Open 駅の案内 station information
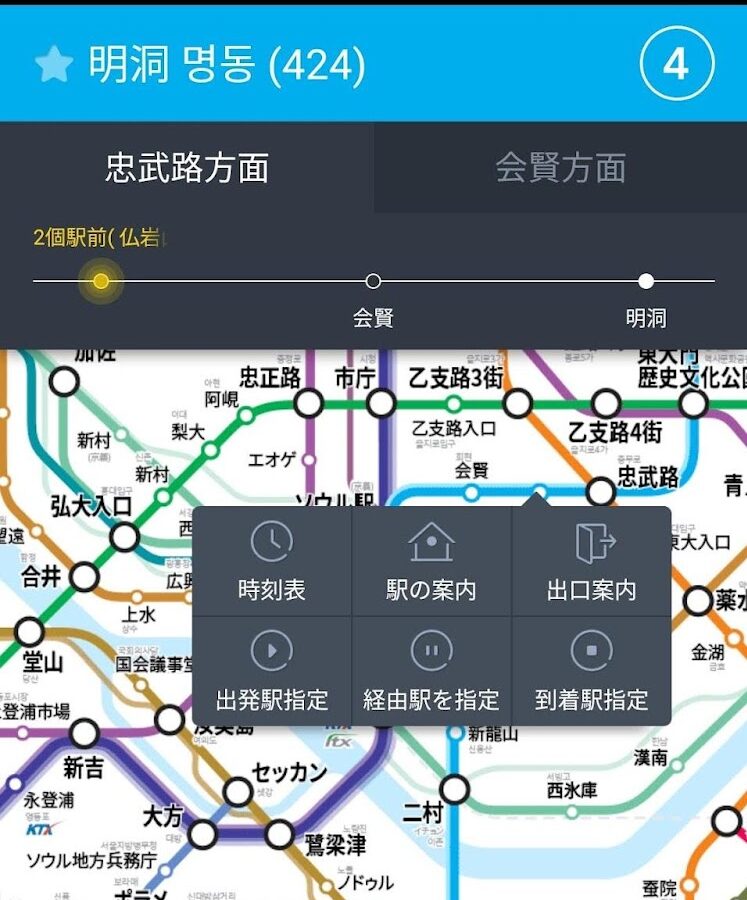Image resolution: width=747 pixels, height=900 pixels. click(431, 562)
